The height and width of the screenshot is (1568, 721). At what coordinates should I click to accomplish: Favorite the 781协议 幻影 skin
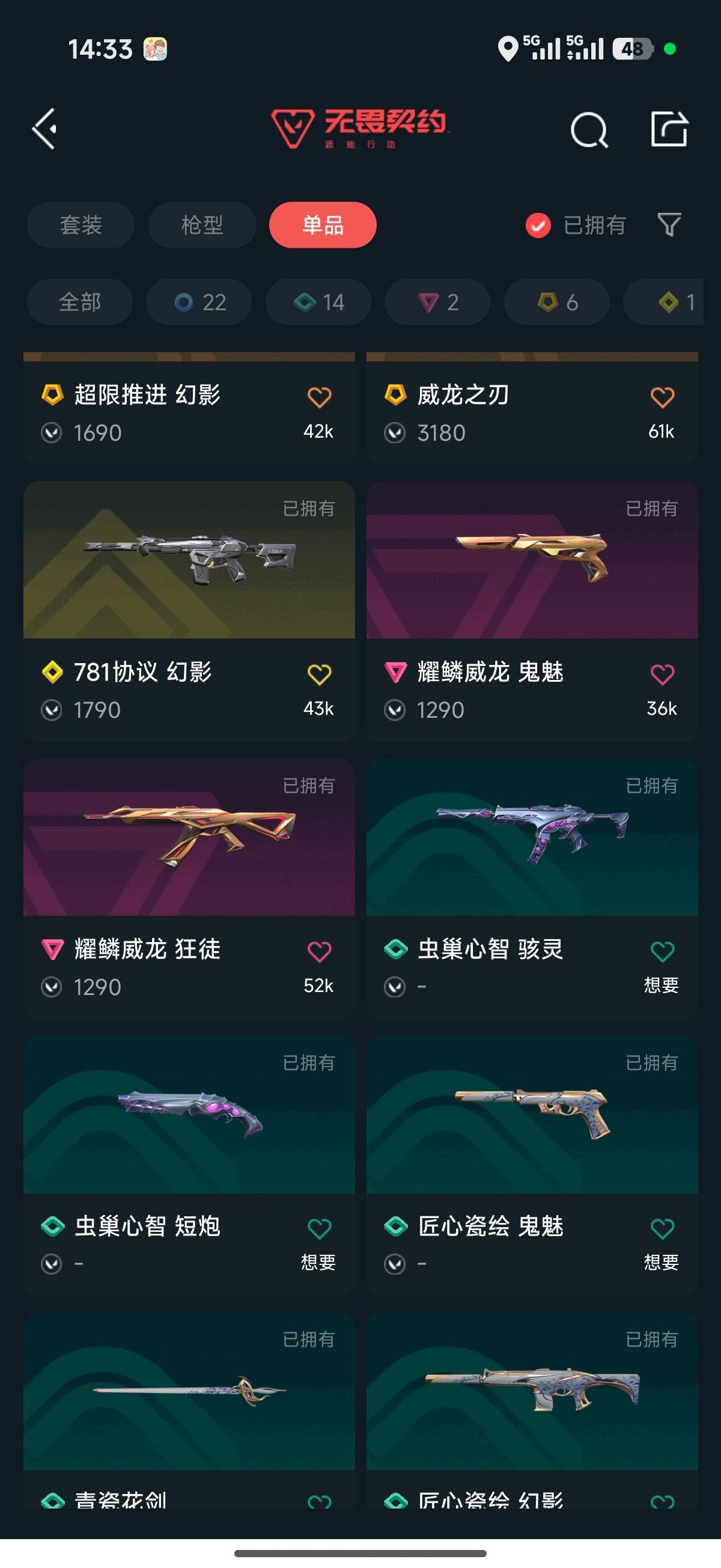(x=319, y=673)
